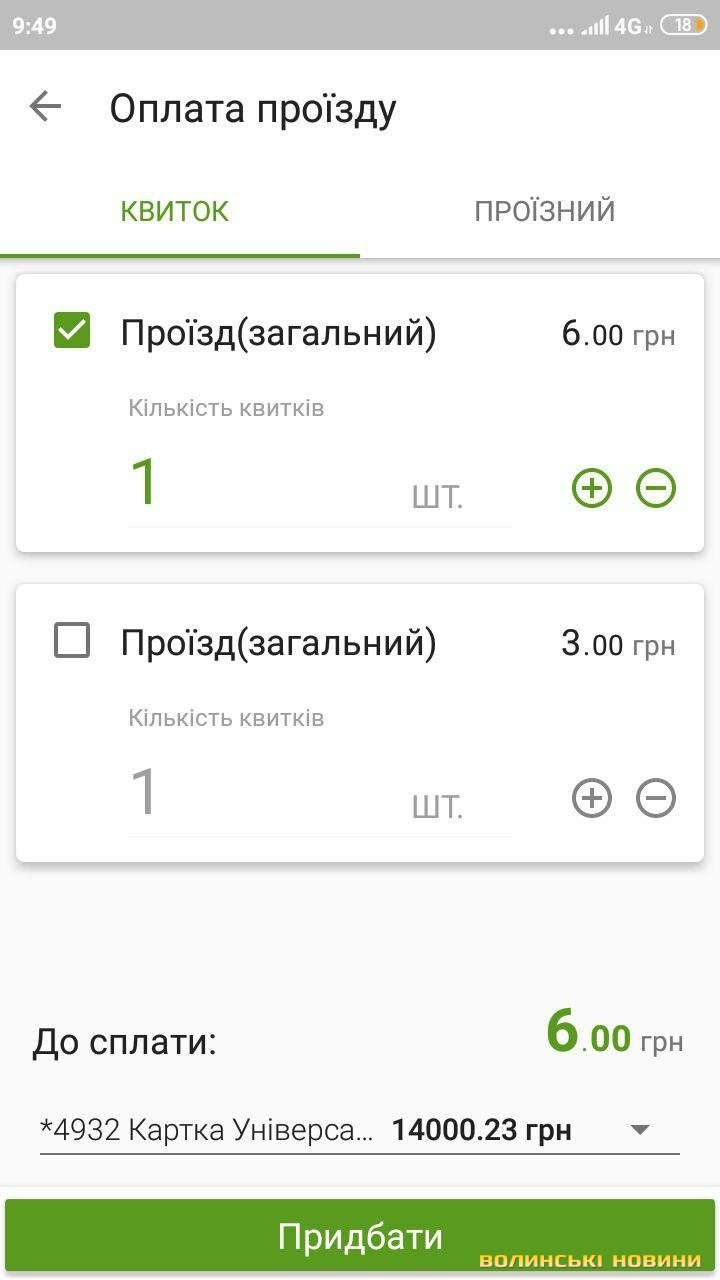Check the 3.00 грн ticket checkbox
The width and height of the screenshot is (720, 1280).
[72, 641]
